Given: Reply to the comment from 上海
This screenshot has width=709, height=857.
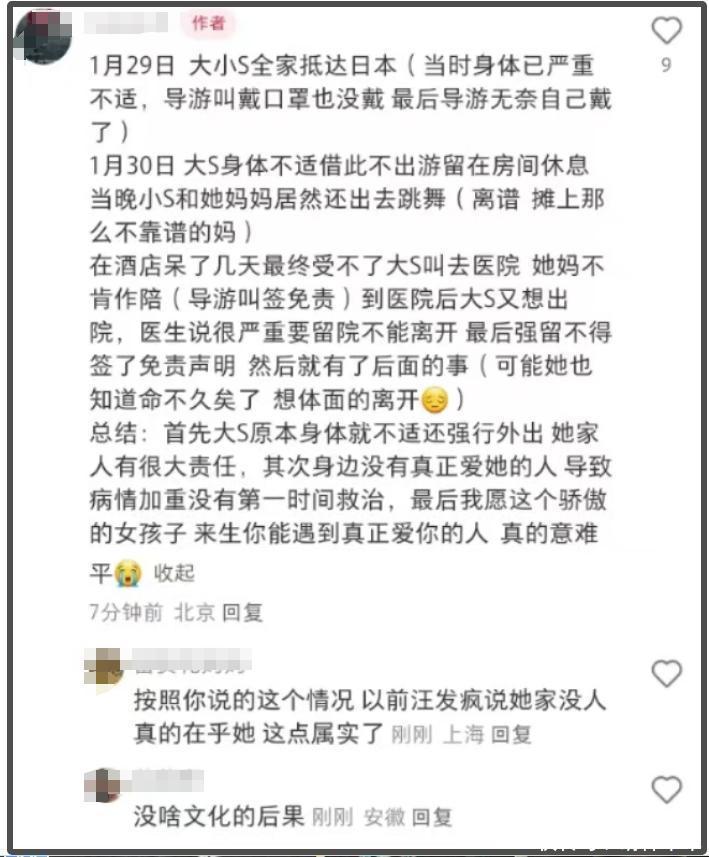Looking at the screenshot, I should point(512,735).
